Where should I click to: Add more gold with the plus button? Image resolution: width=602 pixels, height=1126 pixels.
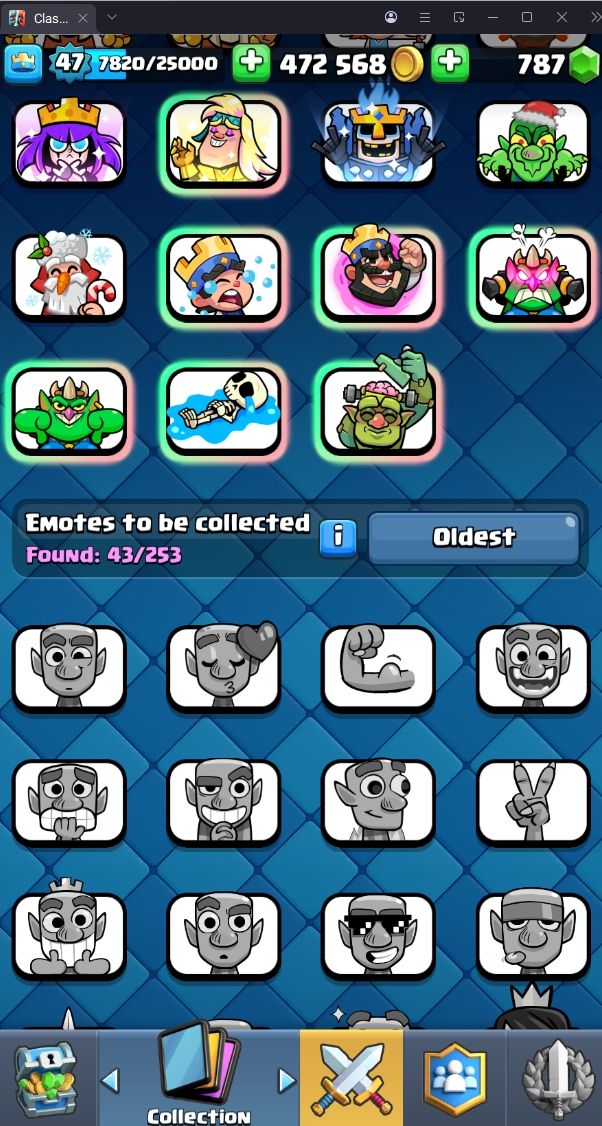click(251, 63)
